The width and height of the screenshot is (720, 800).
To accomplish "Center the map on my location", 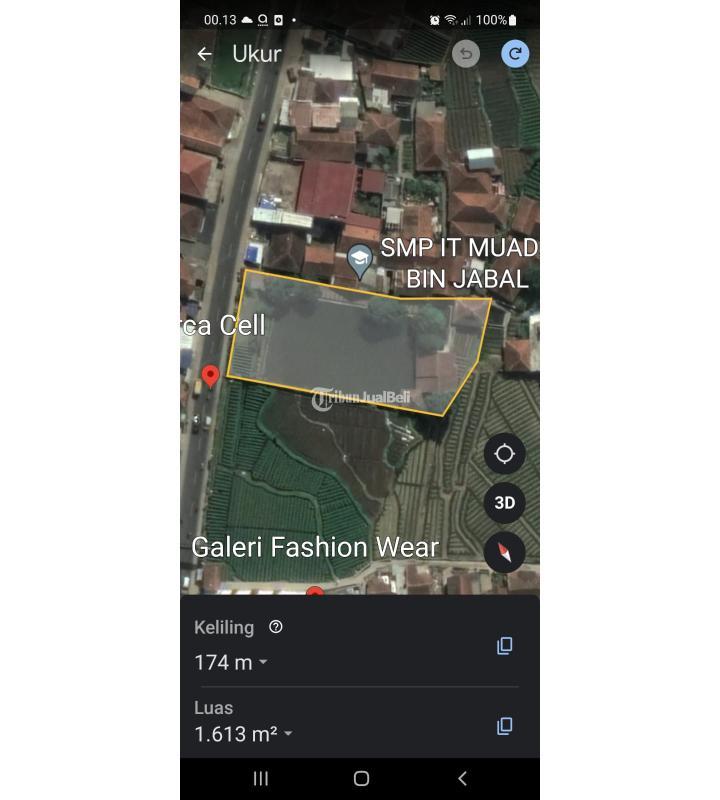I will [x=504, y=454].
